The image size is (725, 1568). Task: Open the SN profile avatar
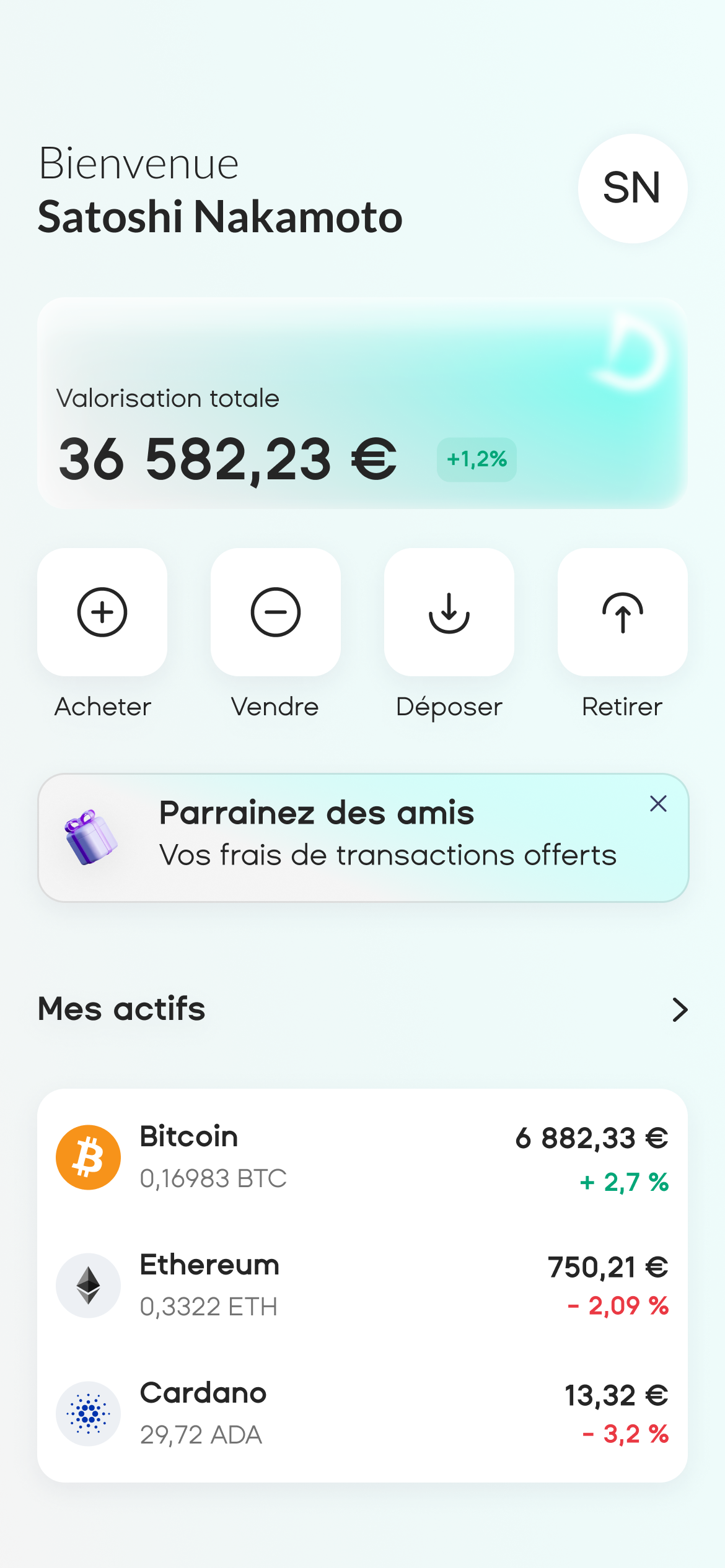click(632, 188)
